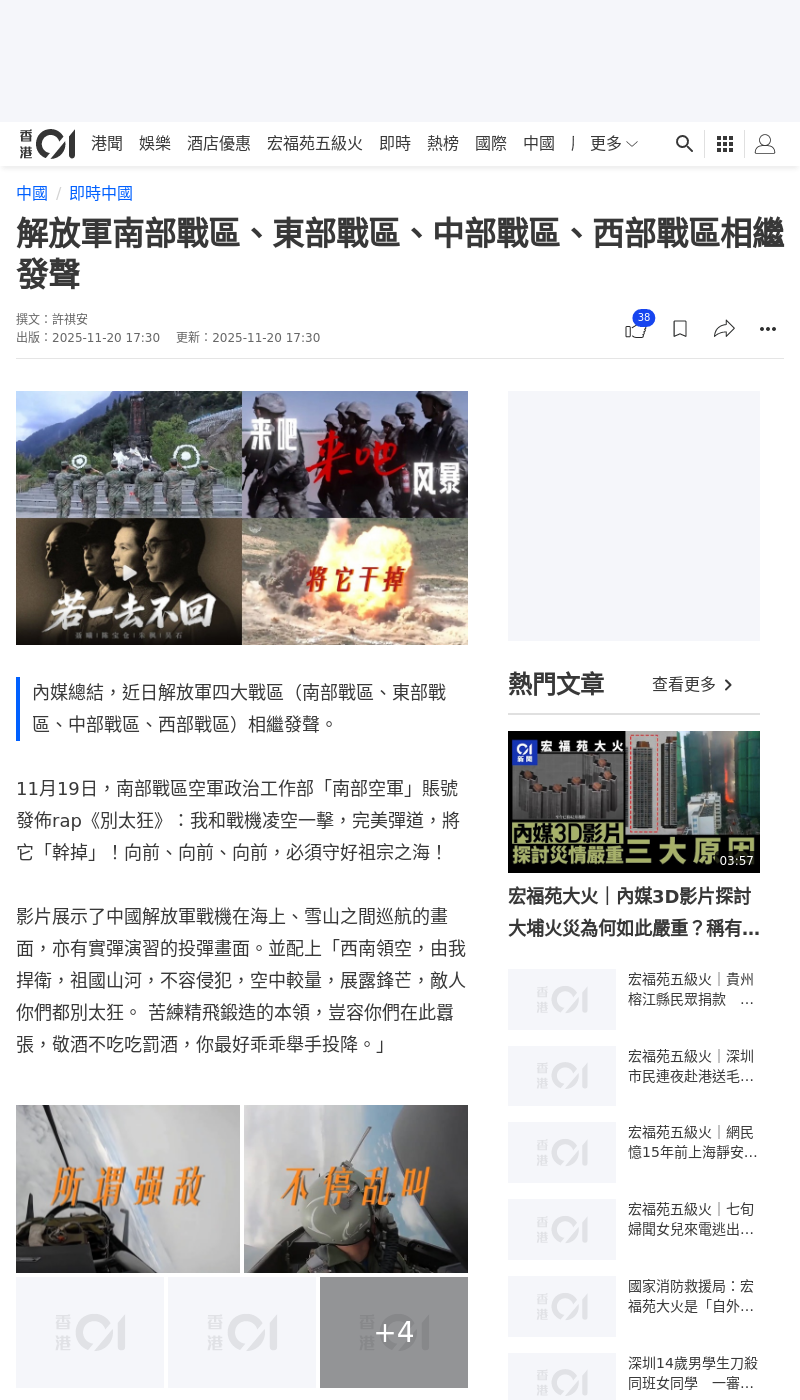The image size is (800, 1400).
Task: View the +4 additional gallery photos
Action: tap(394, 1332)
